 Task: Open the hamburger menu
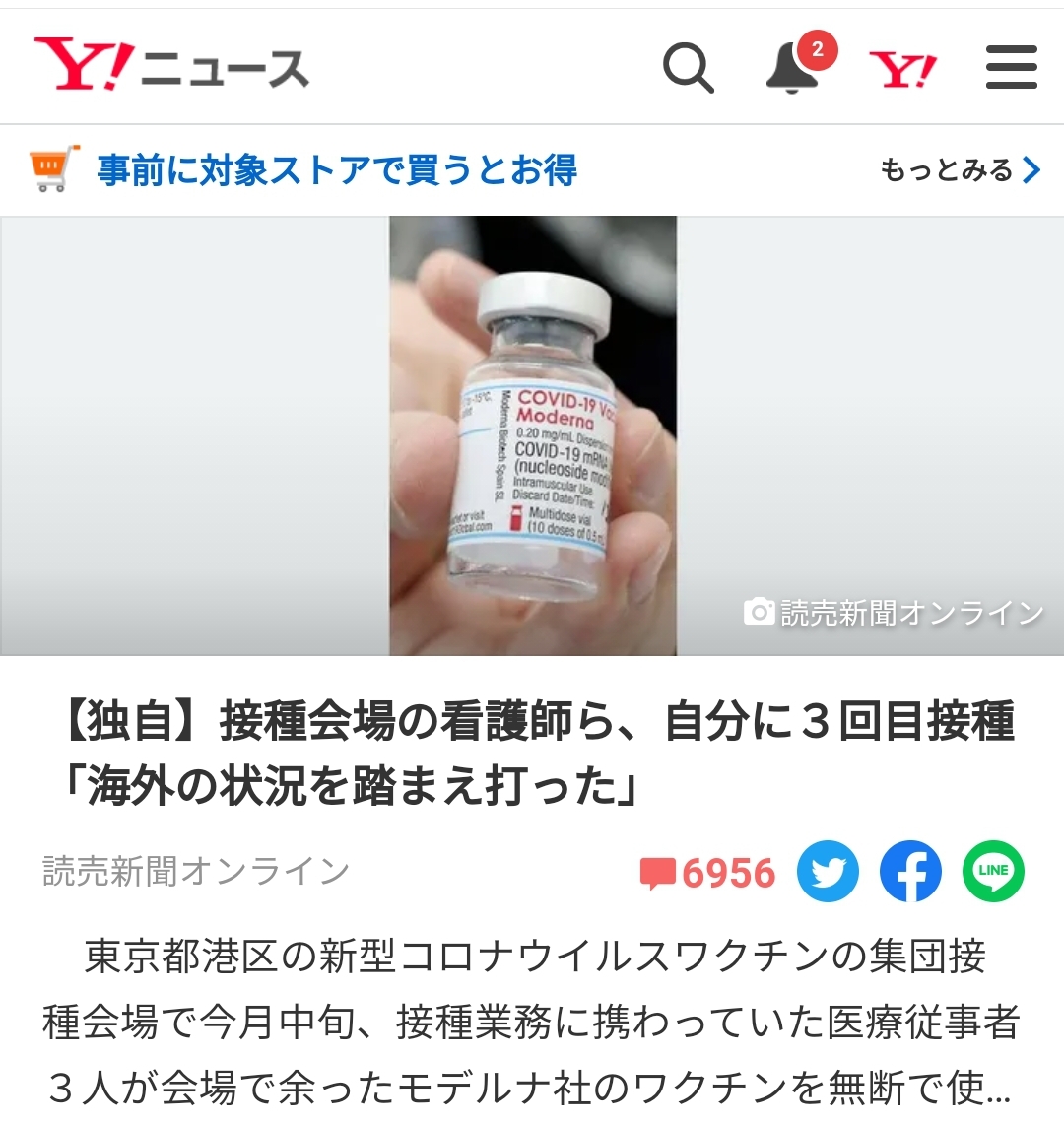click(1012, 68)
